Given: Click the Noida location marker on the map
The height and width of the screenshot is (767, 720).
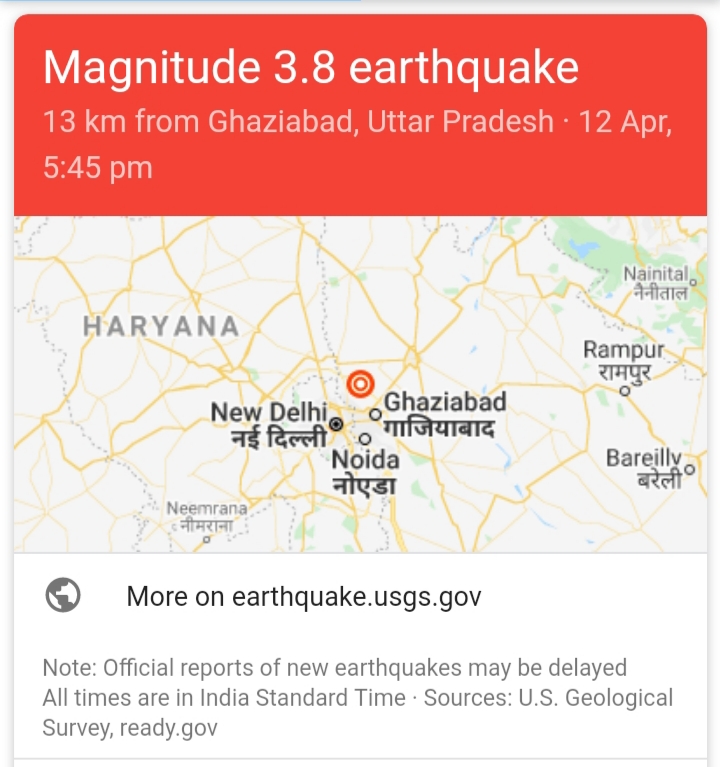Looking at the screenshot, I should tap(363, 441).
